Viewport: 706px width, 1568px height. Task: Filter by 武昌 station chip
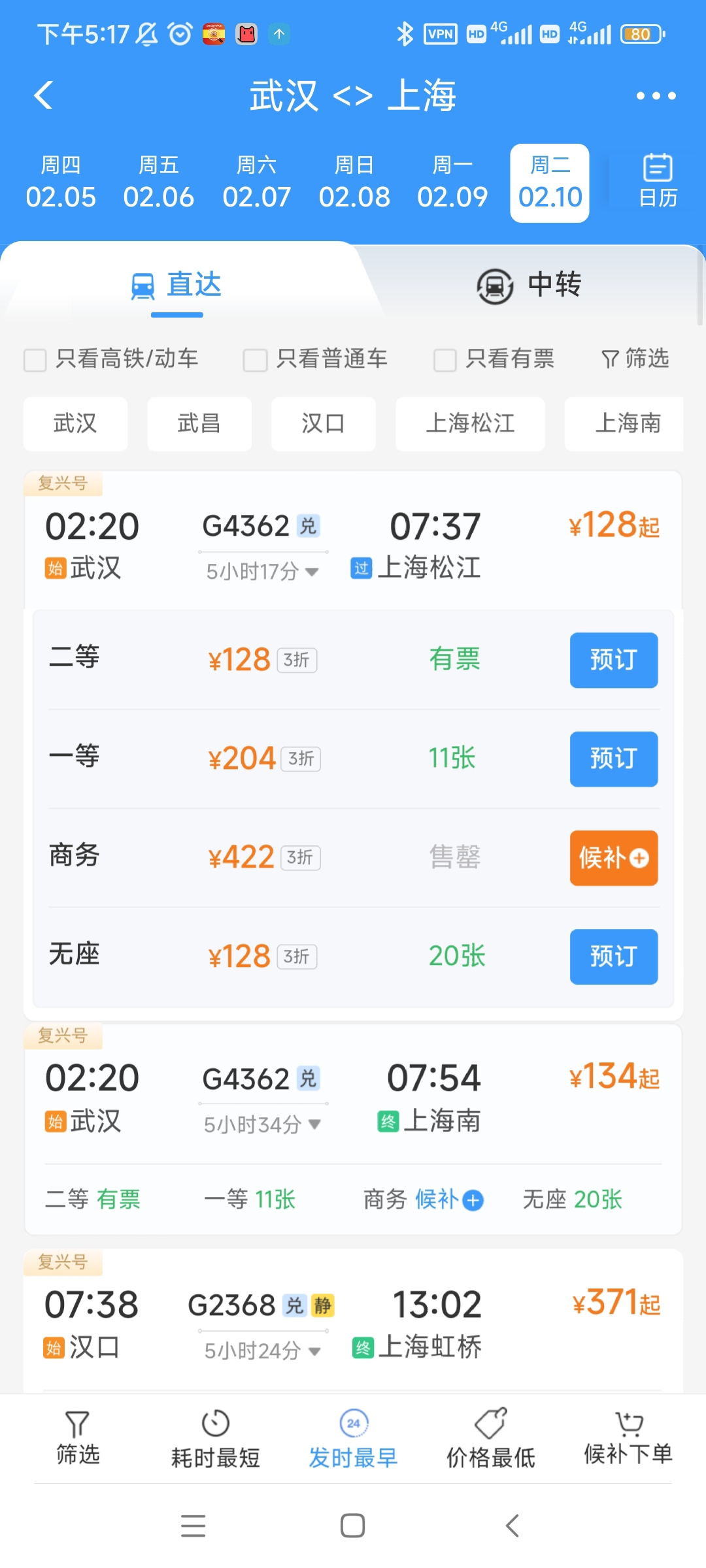pyautogui.click(x=199, y=424)
